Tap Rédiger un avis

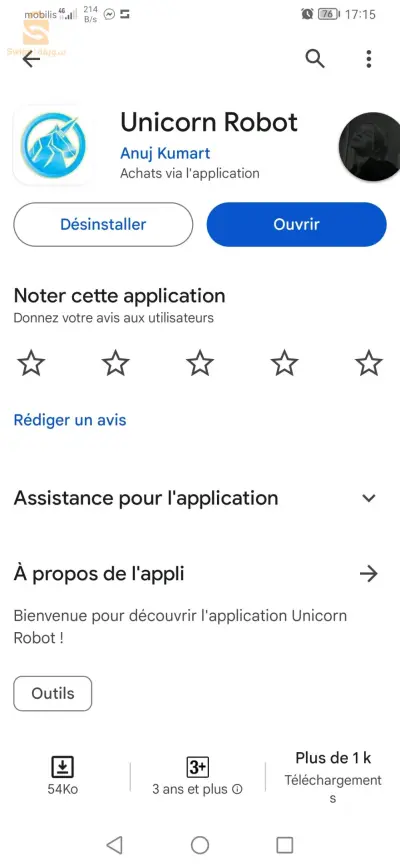(x=70, y=420)
